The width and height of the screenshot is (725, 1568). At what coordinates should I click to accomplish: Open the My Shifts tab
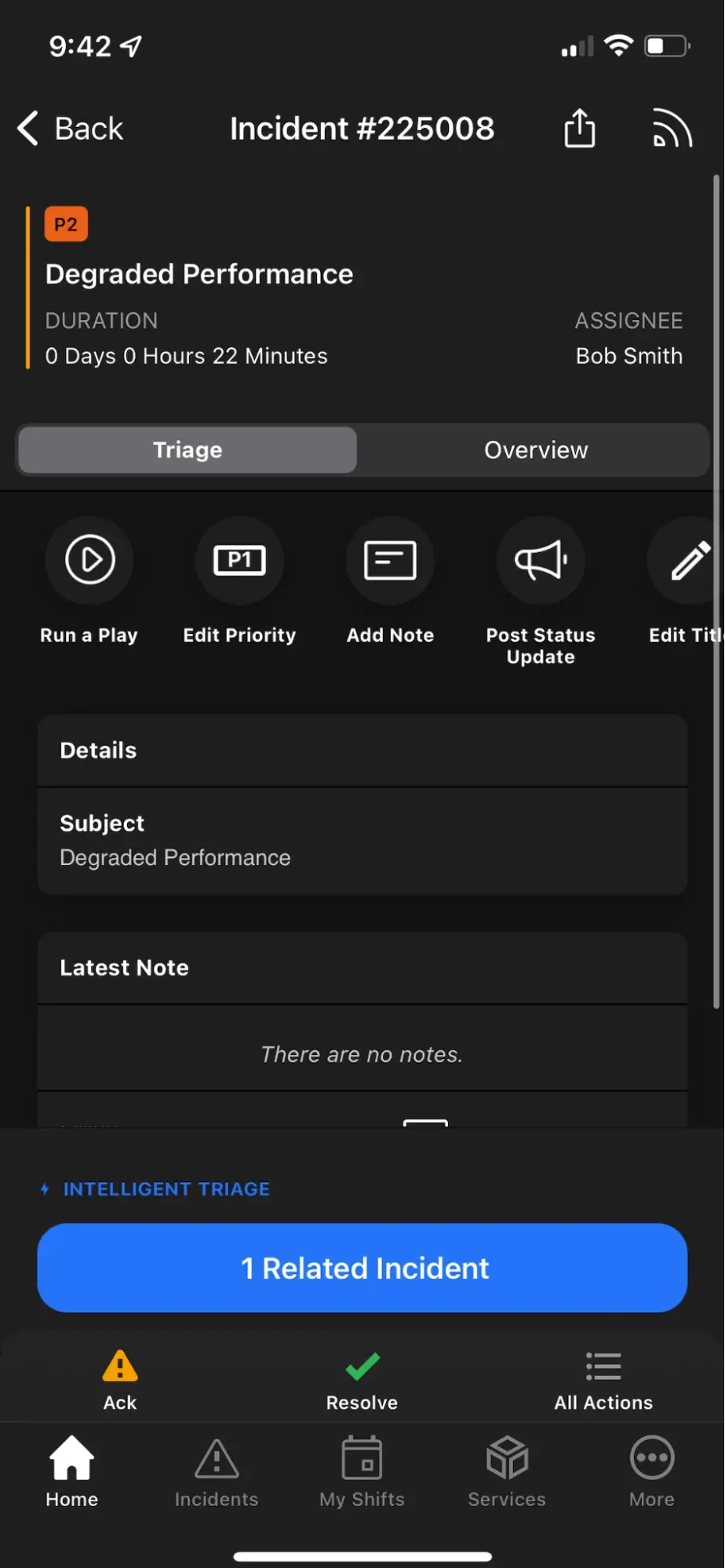[362, 1472]
